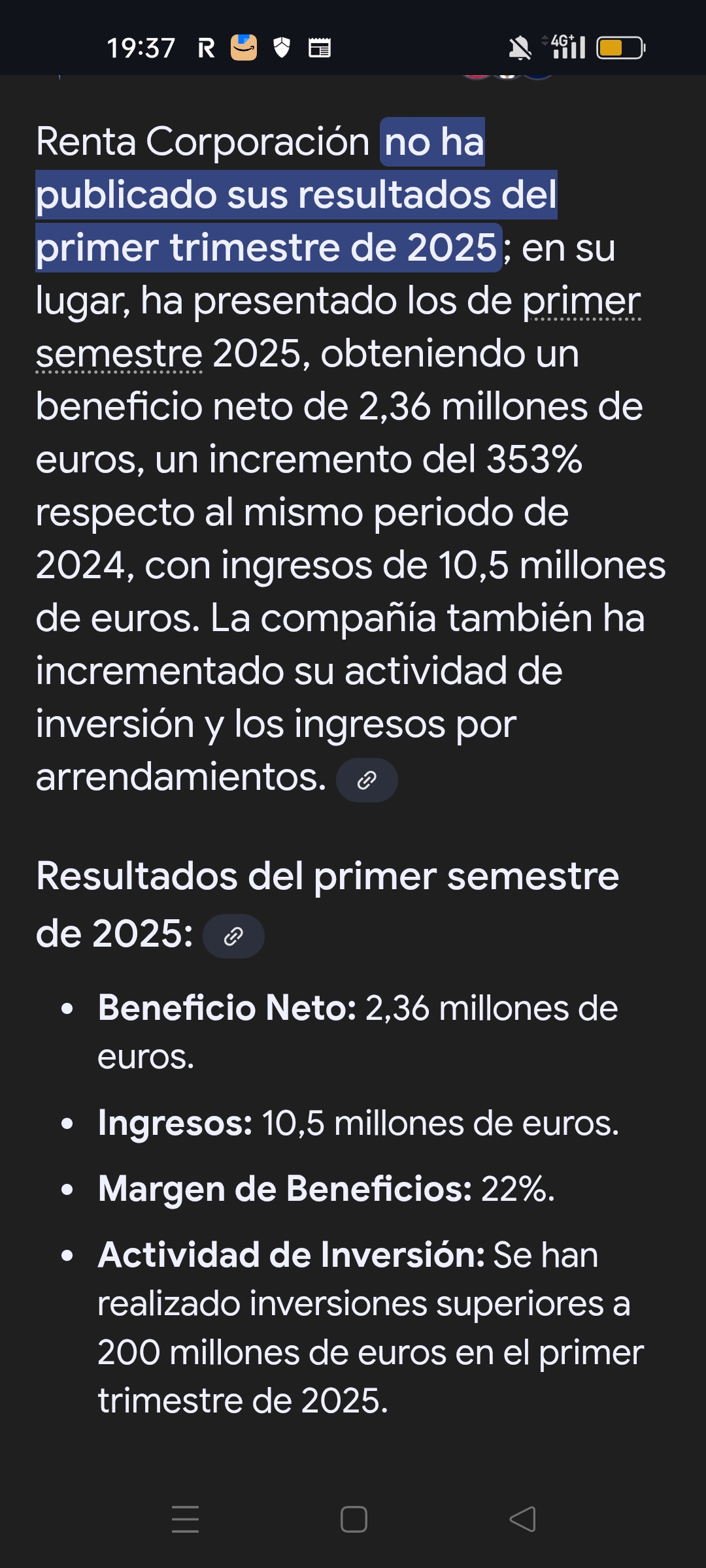Go to the home screen
This screenshot has width=706, height=1568.
pos(354,1519)
